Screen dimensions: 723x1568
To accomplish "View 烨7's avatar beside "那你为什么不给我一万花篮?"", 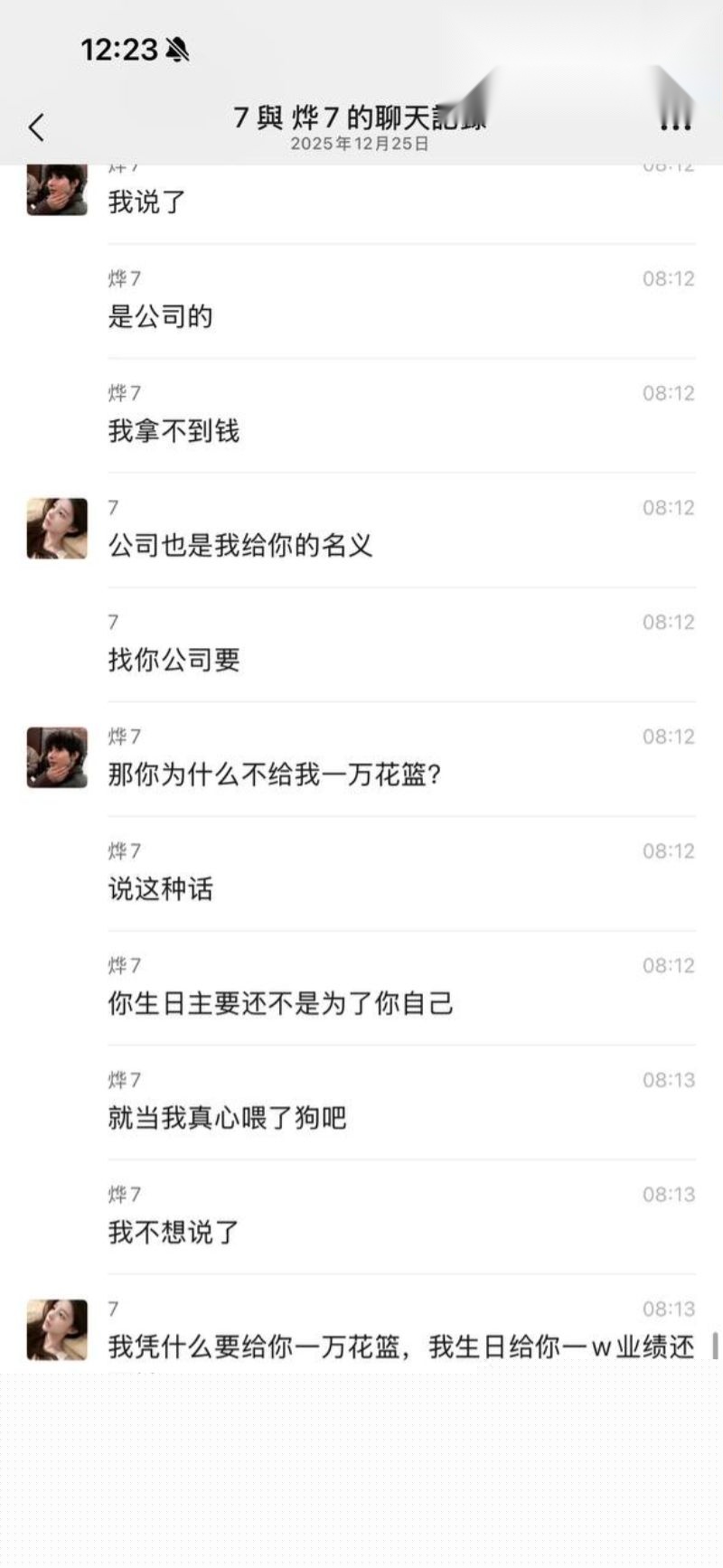I will pos(57,757).
